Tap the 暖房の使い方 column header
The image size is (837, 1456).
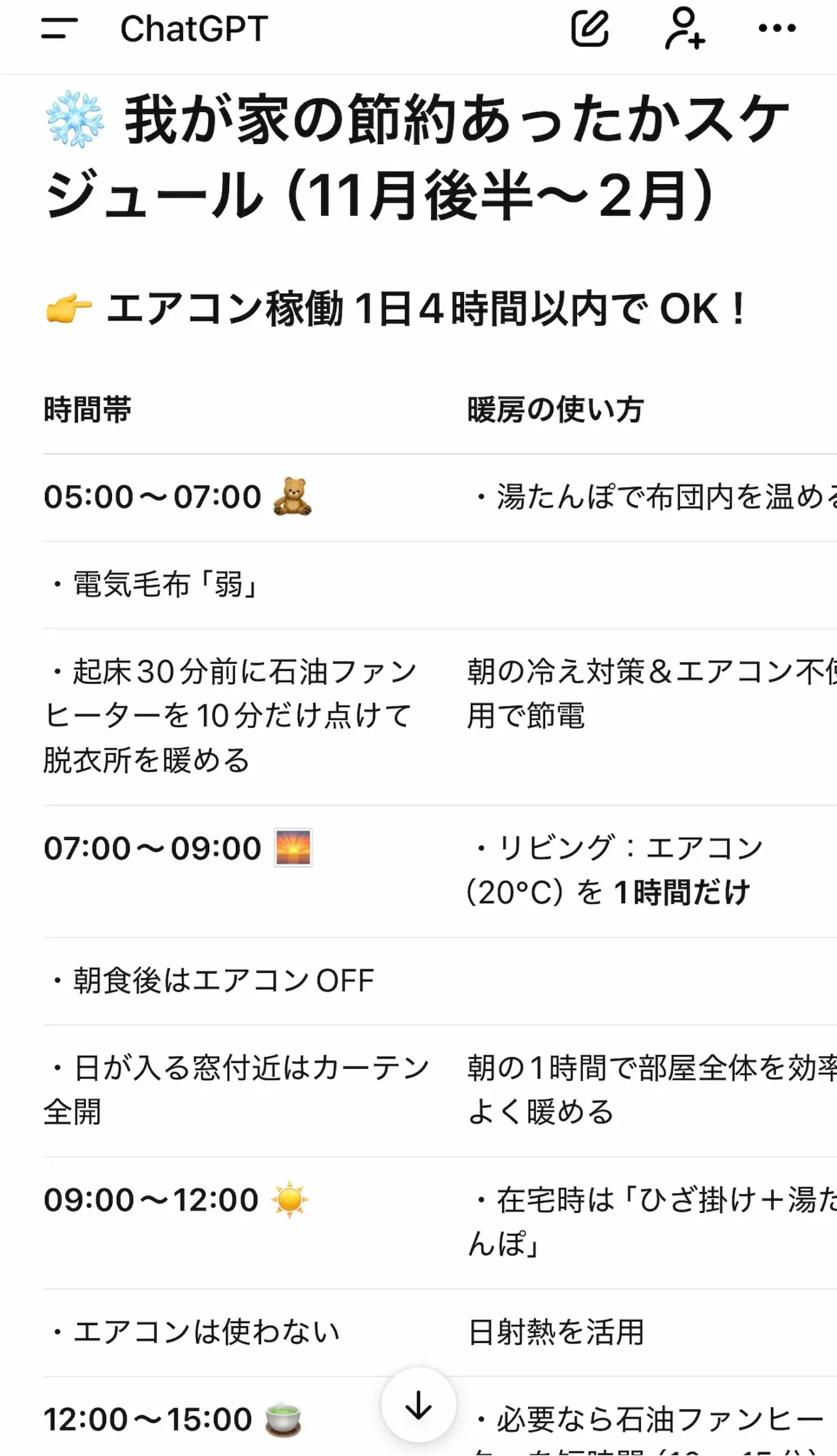tap(555, 408)
